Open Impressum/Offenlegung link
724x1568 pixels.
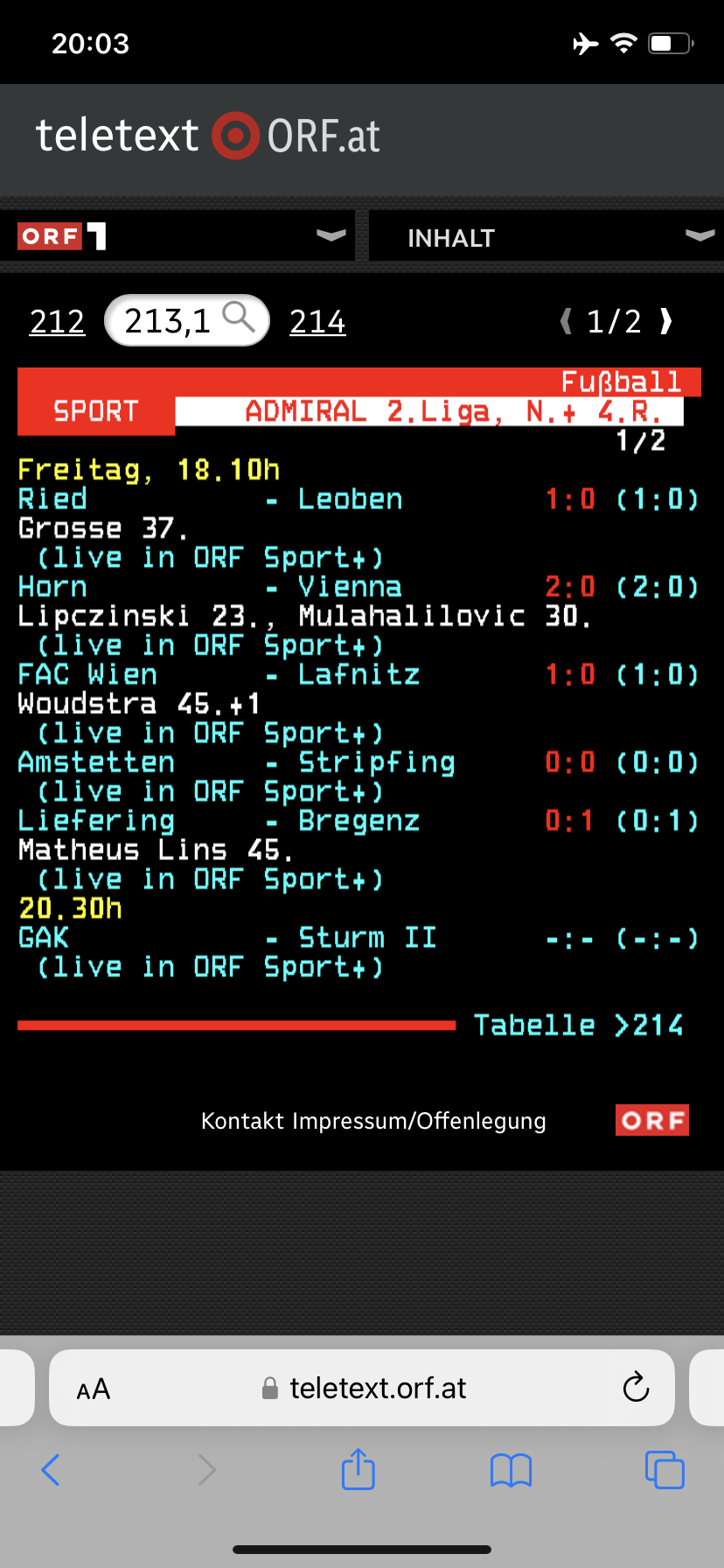point(419,1121)
